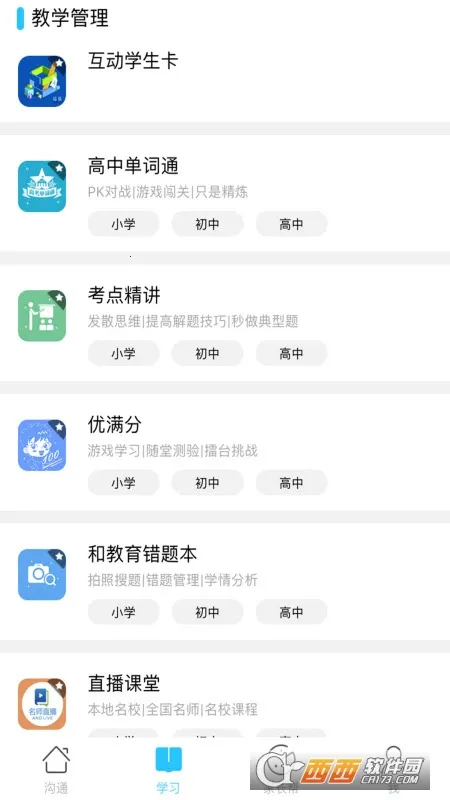Open the 直播课堂 entry
This screenshot has width=450, height=800.
(x=225, y=696)
